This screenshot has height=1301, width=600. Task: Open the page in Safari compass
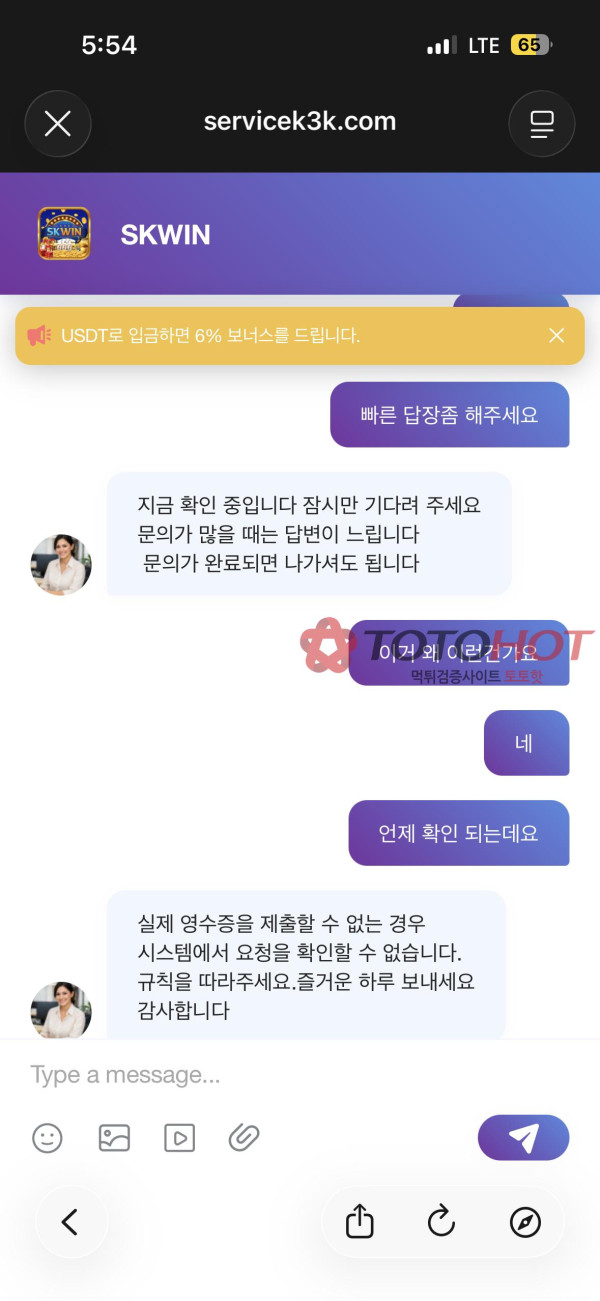click(524, 1221)
